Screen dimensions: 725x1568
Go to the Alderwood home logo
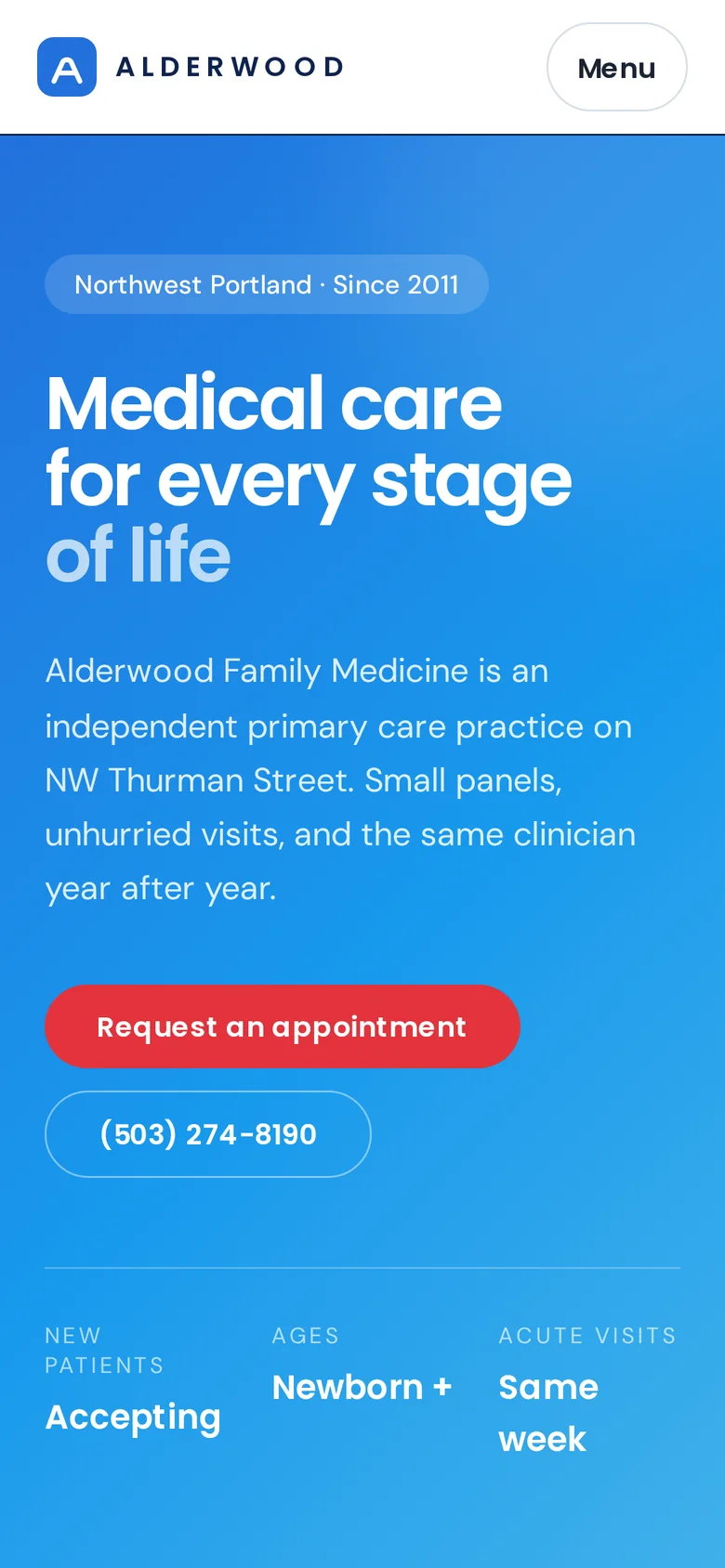click(x=191, y=67)
